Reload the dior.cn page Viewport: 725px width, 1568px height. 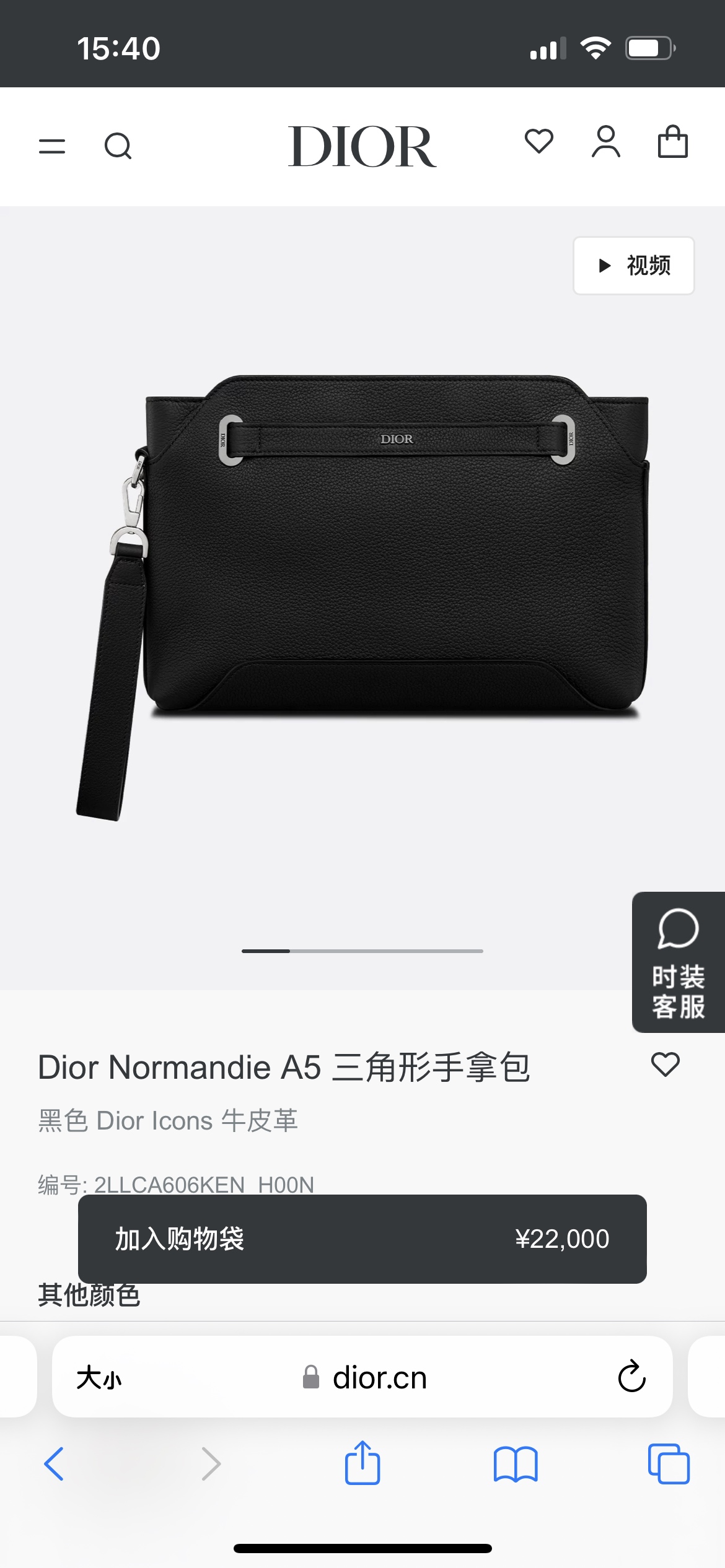click(x=631, y=1377)
